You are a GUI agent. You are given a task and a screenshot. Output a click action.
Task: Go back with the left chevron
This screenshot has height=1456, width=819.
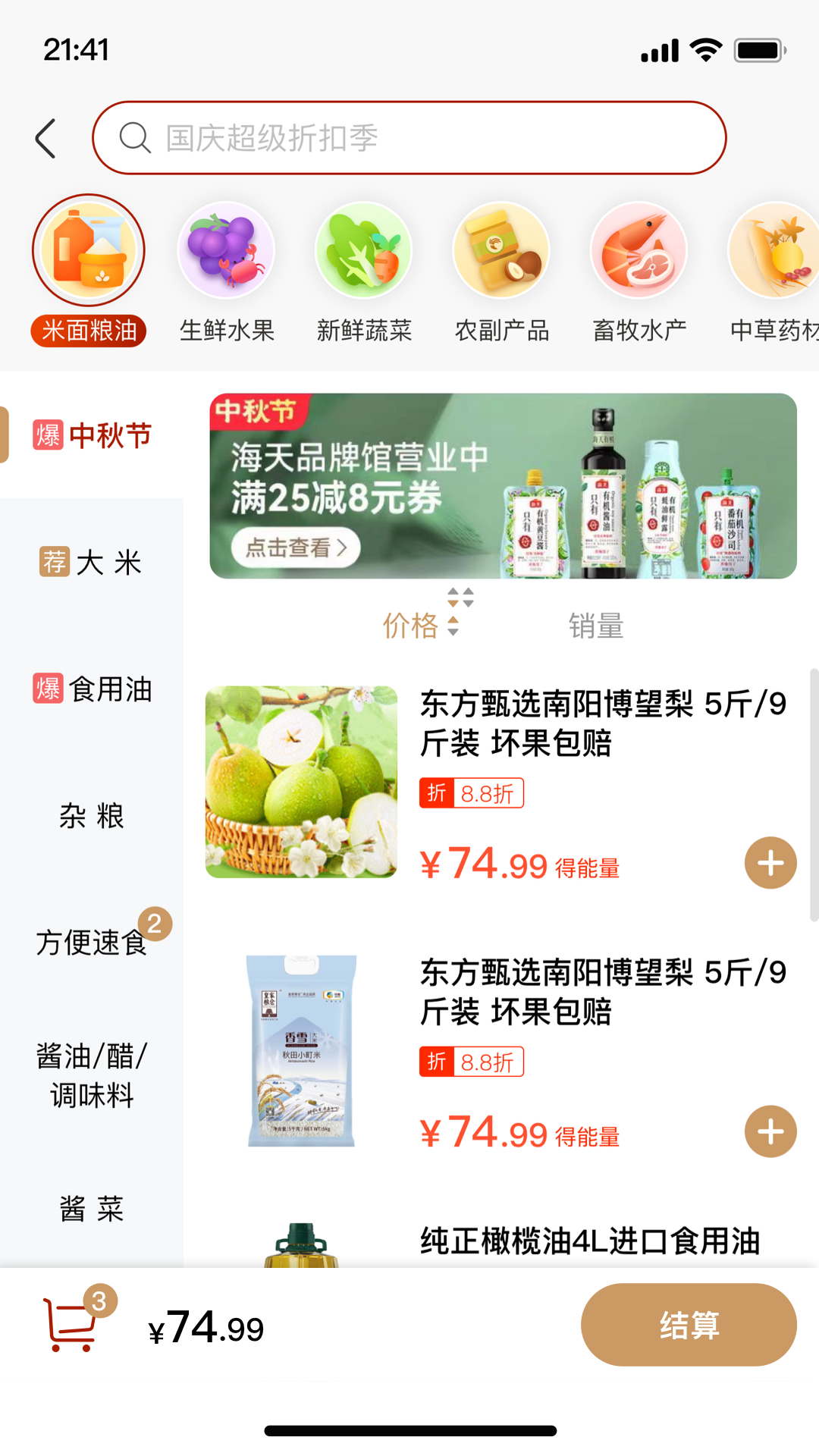click(x=45, y=138)
